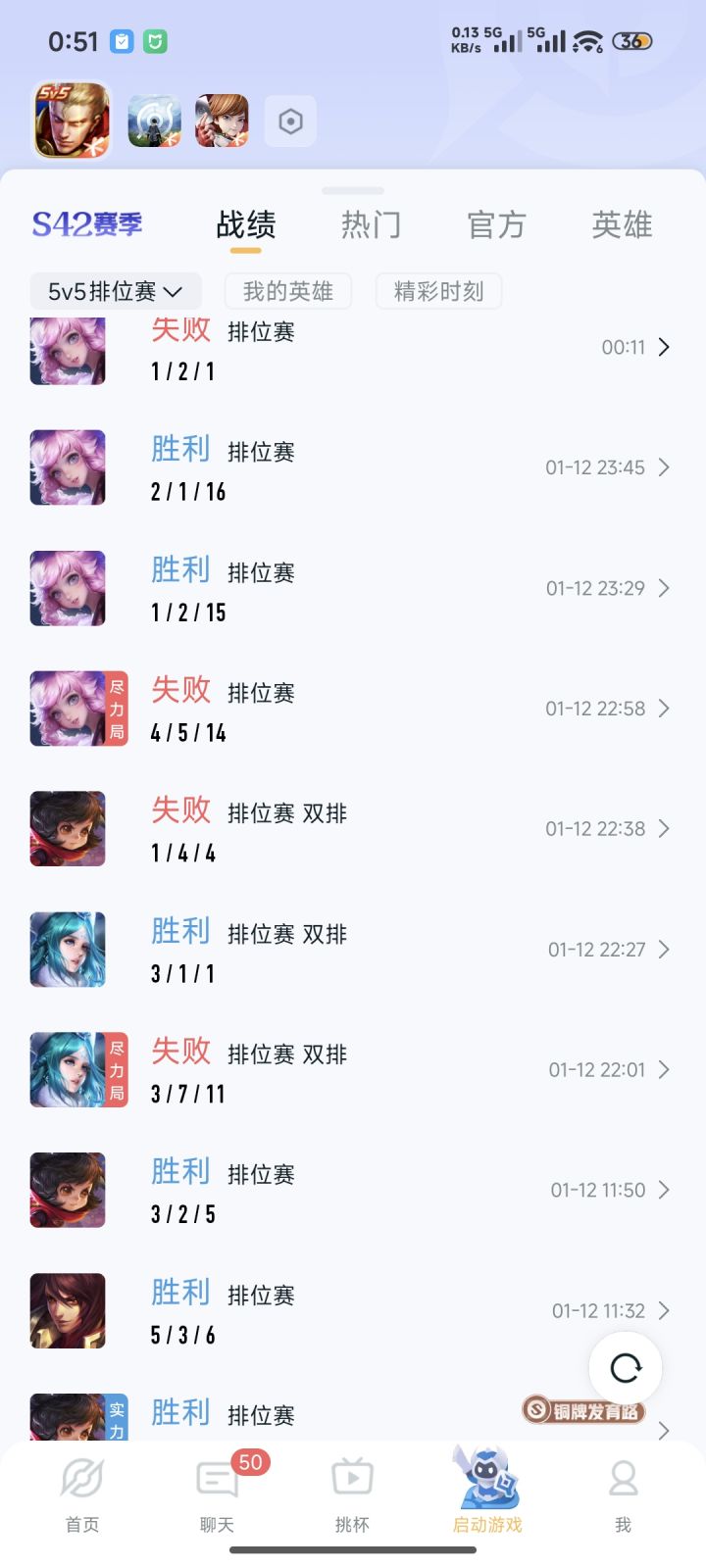Expand the 00:11 失败 match details

(x=665, y=347)
